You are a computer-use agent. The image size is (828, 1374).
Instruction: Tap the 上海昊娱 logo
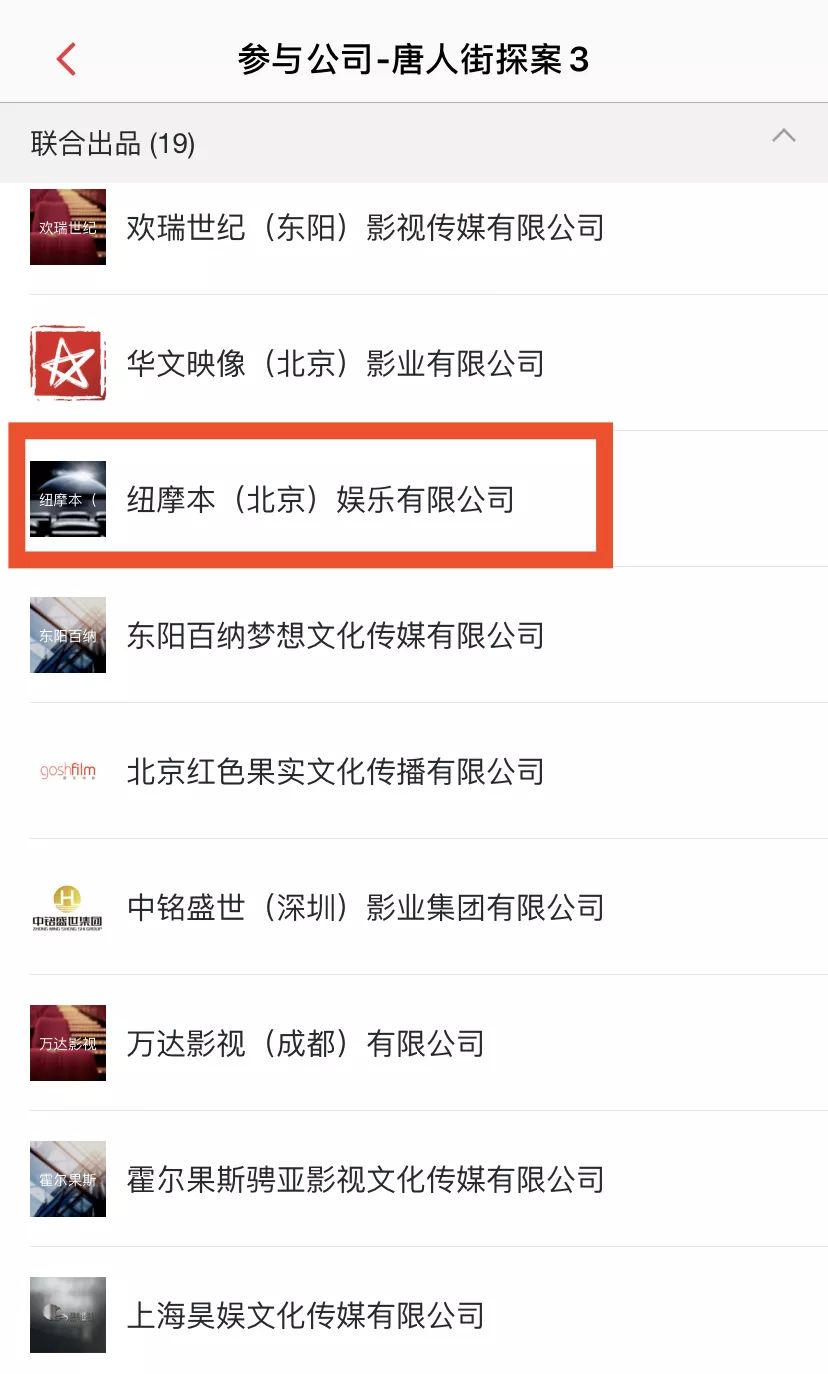(67, 1314)
